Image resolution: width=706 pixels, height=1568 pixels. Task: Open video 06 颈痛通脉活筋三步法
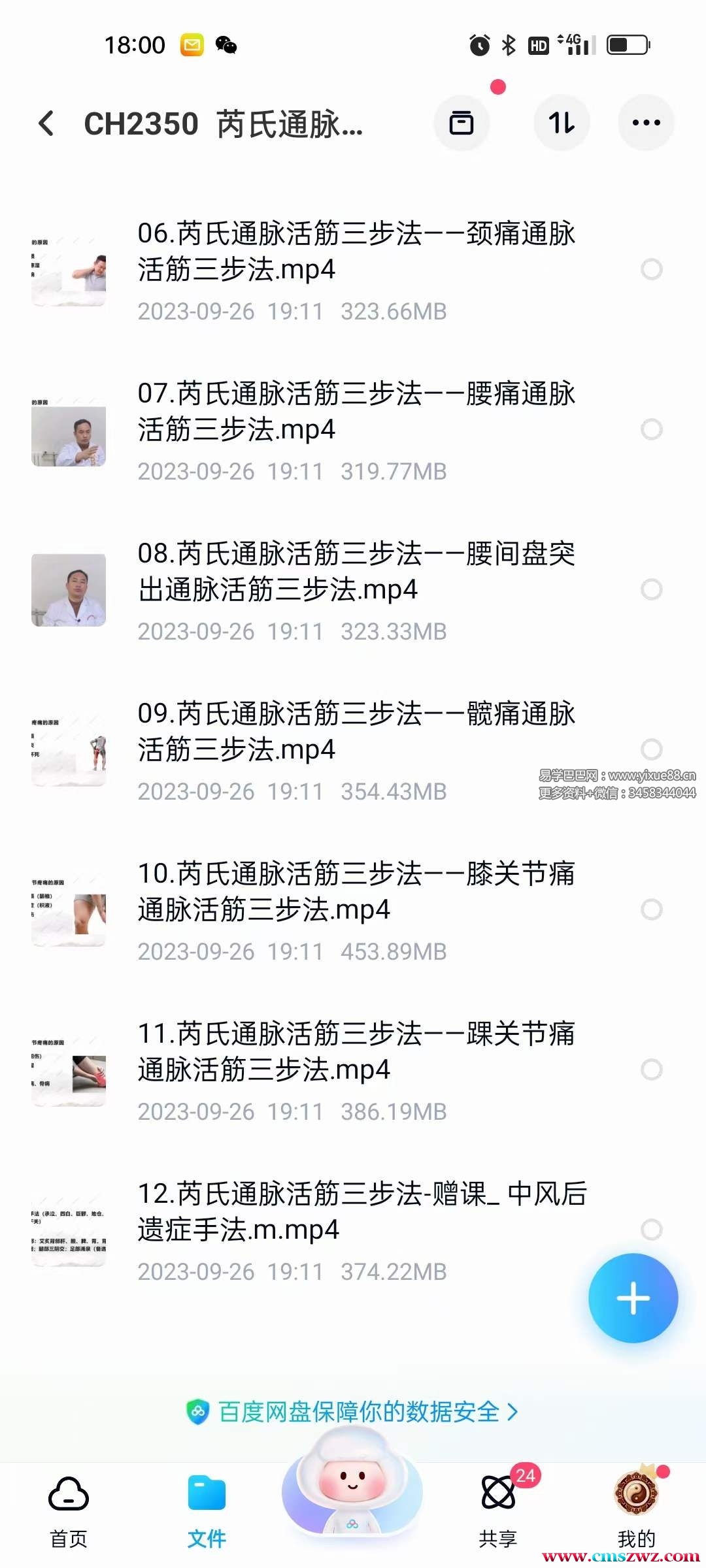pos(356,252)
